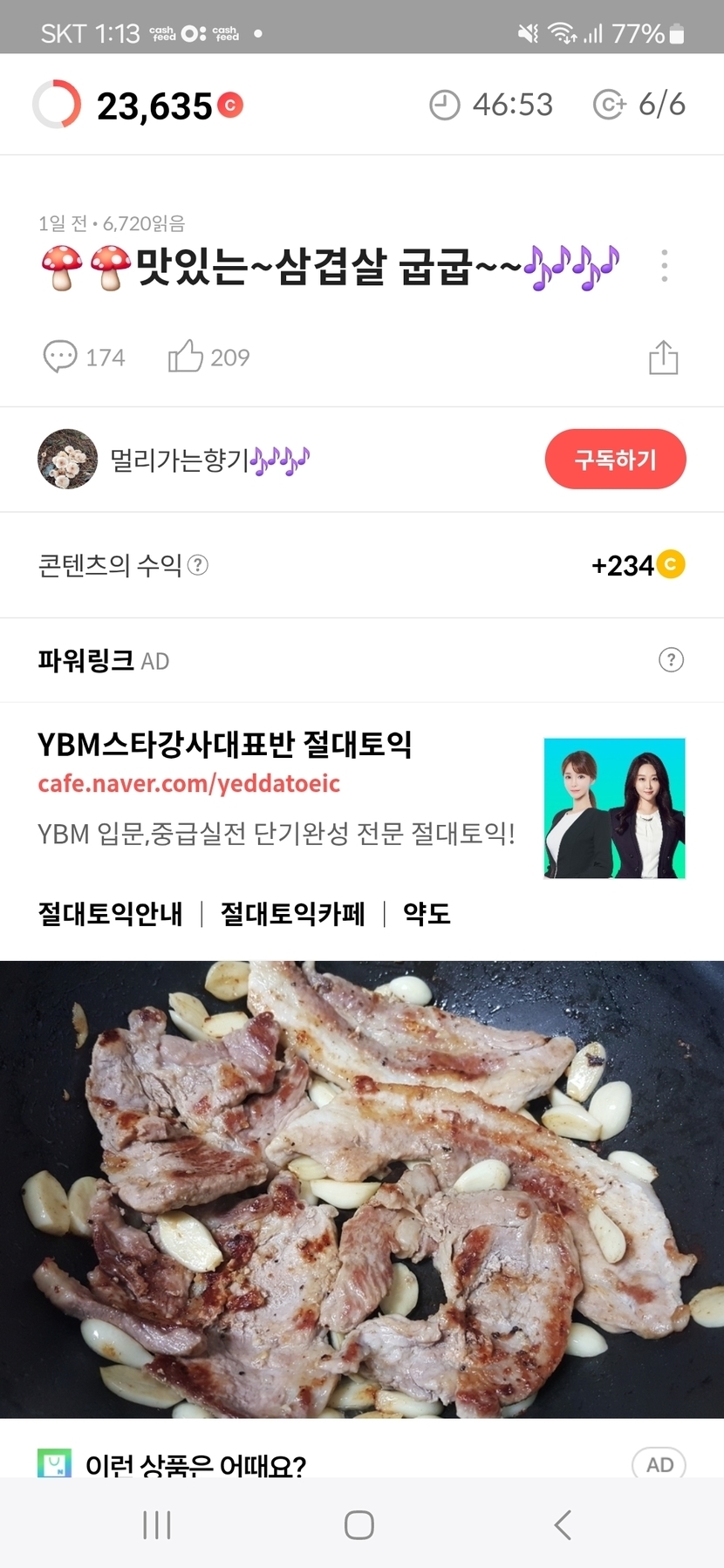Tap the 23,635 cash balance

pos(154,106)
